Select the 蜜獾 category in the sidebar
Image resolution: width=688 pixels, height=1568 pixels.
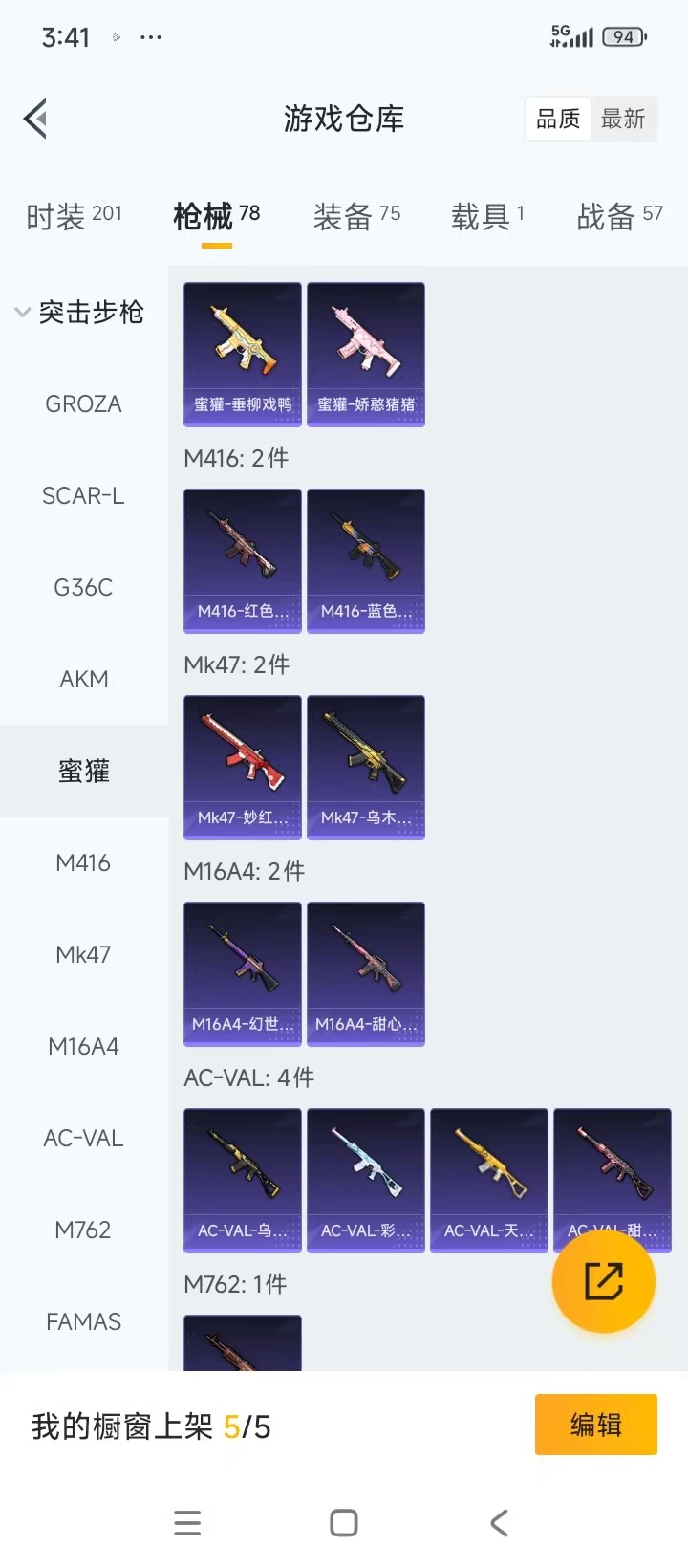83,771
